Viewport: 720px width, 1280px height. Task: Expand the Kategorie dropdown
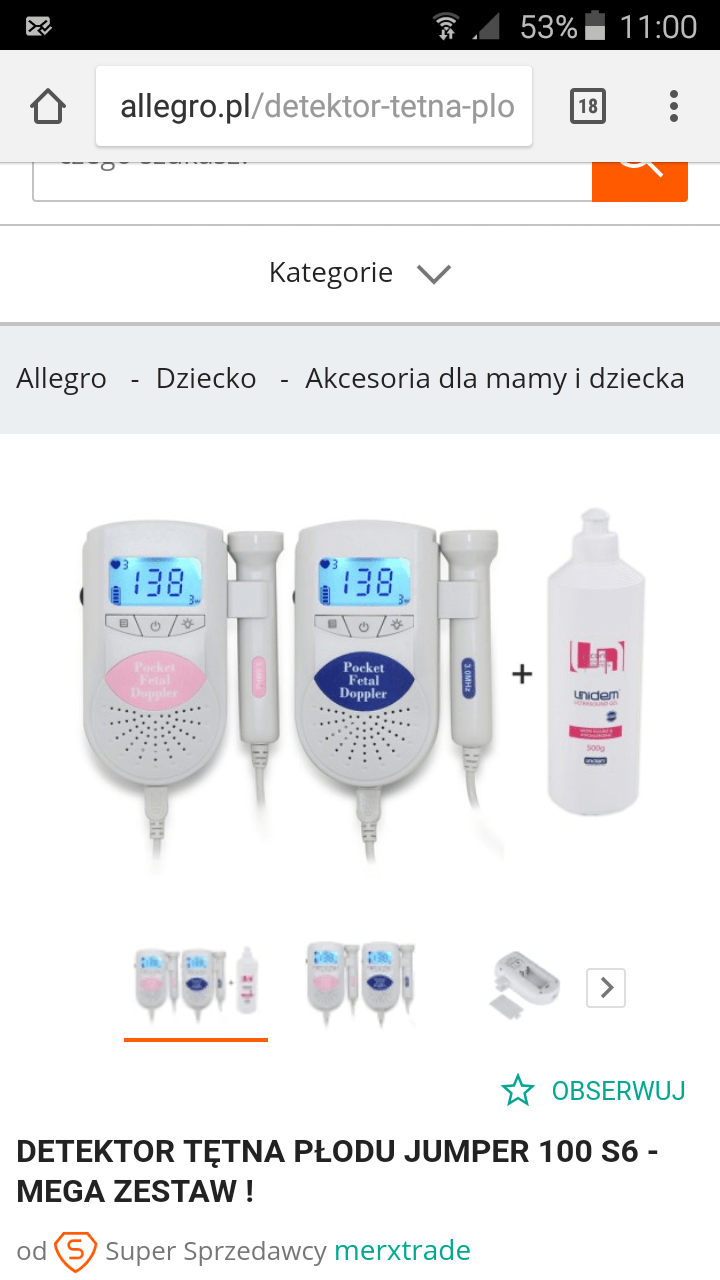pyautogui.click(x=360, y=273)
